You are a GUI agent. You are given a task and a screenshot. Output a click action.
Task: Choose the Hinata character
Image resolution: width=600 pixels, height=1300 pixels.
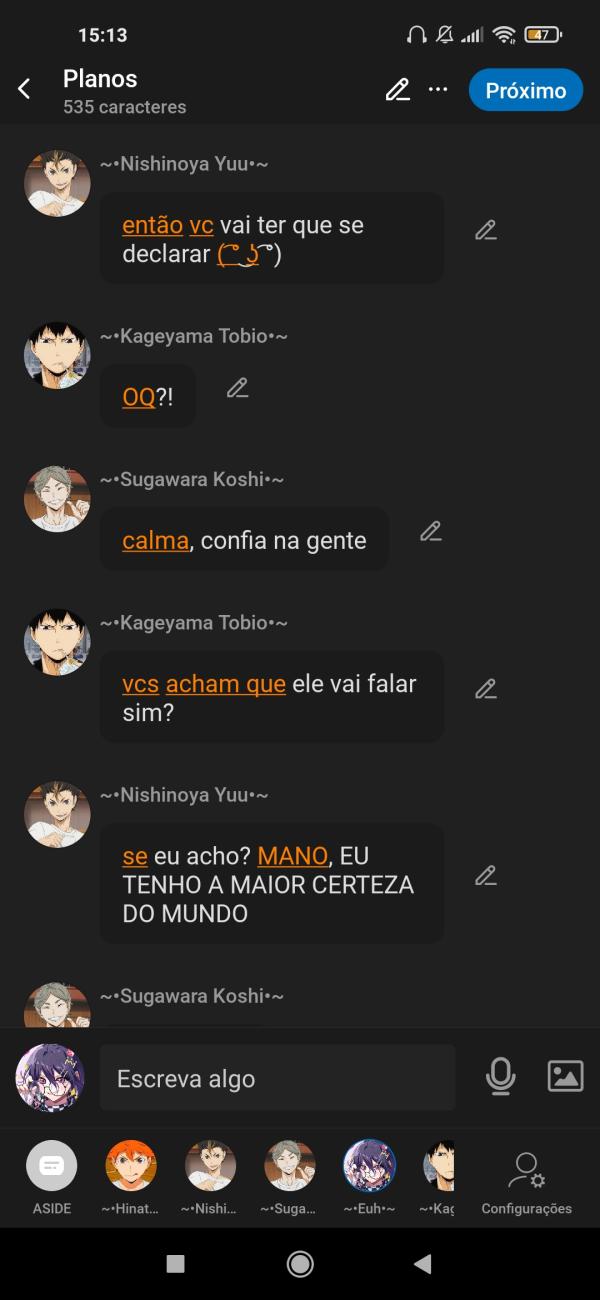click(x=131, y=1166)
